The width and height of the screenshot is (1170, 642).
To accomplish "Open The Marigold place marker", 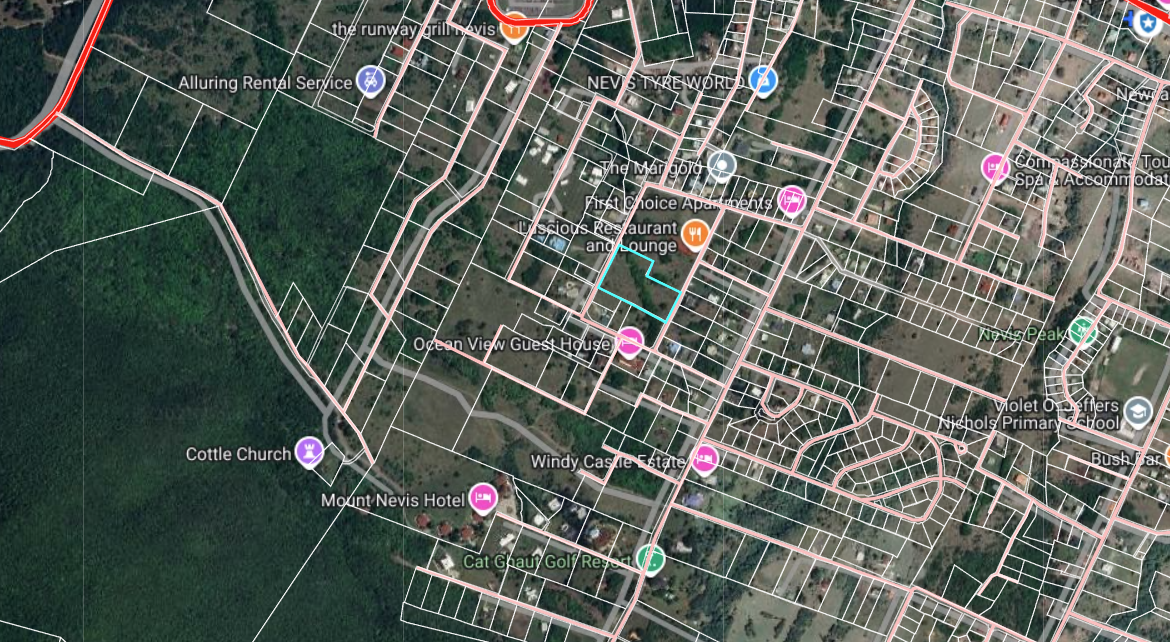I will pos(721,166).
